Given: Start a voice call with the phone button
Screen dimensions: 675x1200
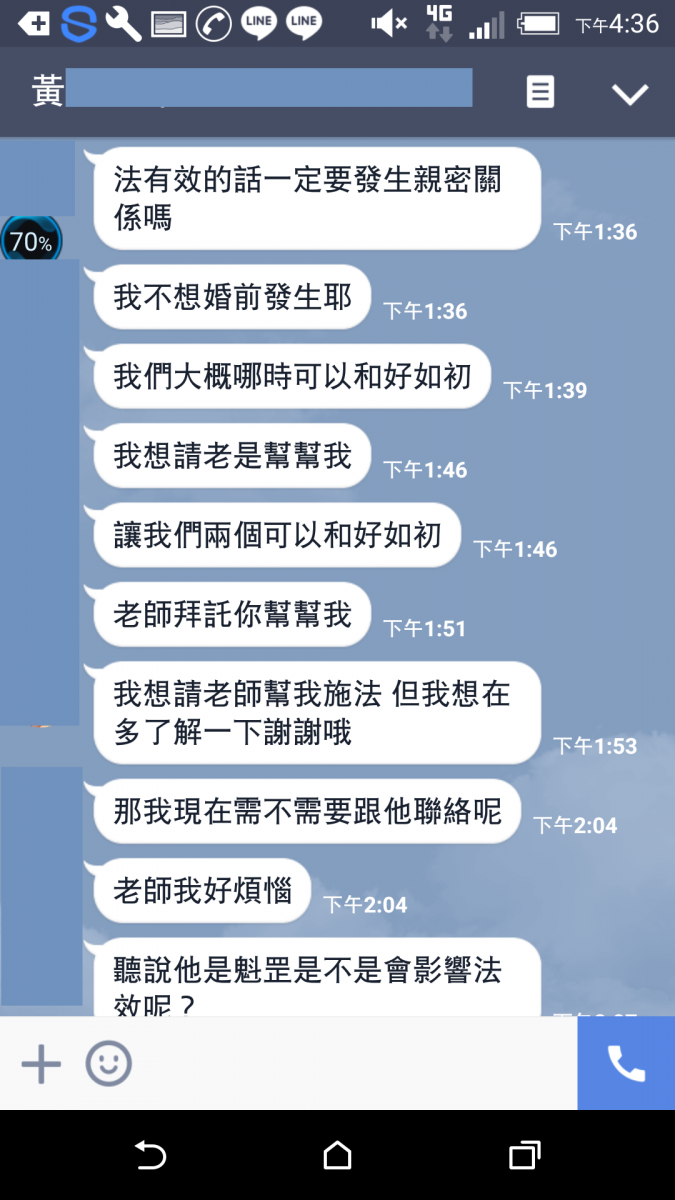Looking at the screenshot, I should 626,1064.
